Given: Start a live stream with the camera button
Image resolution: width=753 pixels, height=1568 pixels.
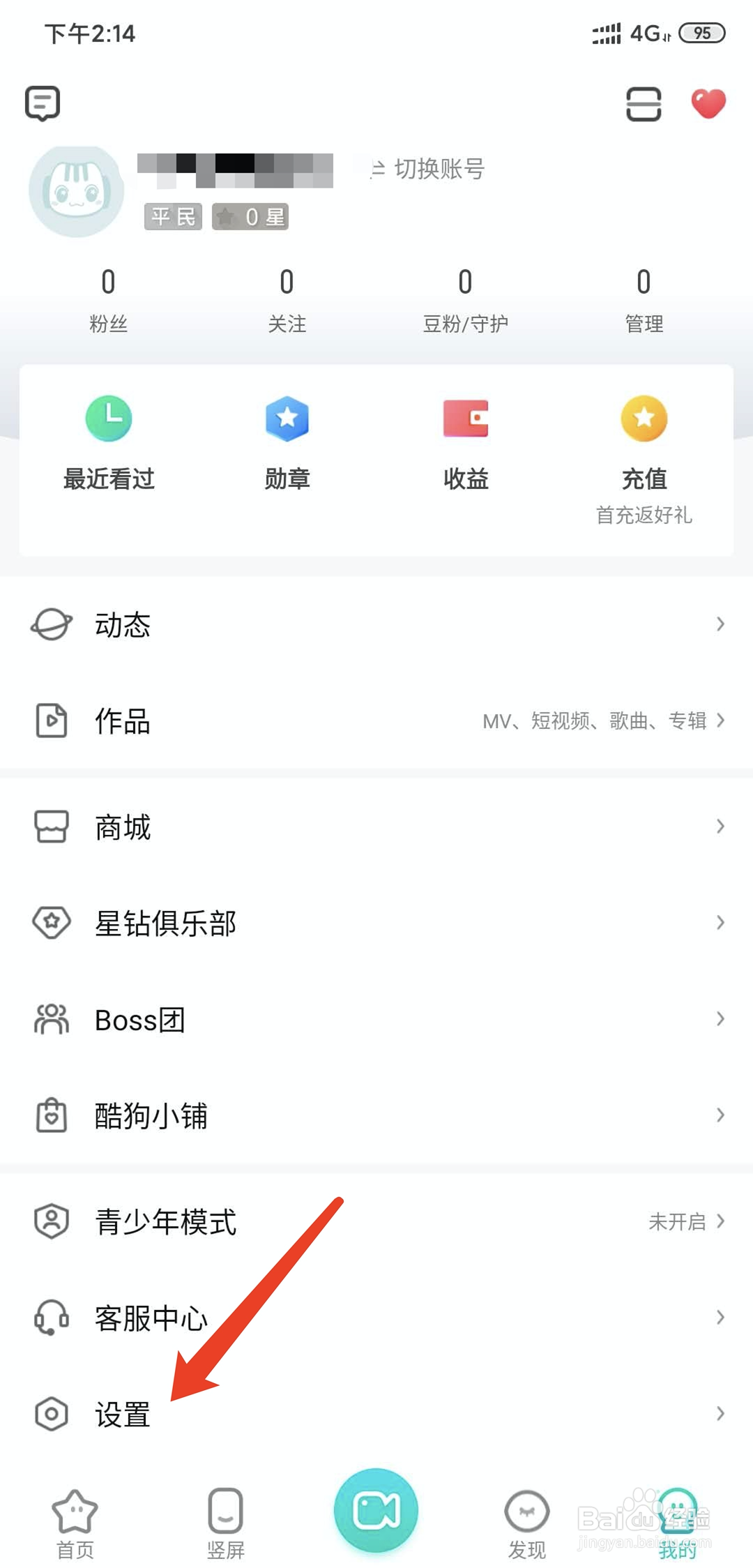Looking at the screenshot, I should (x=376, y=1510).
